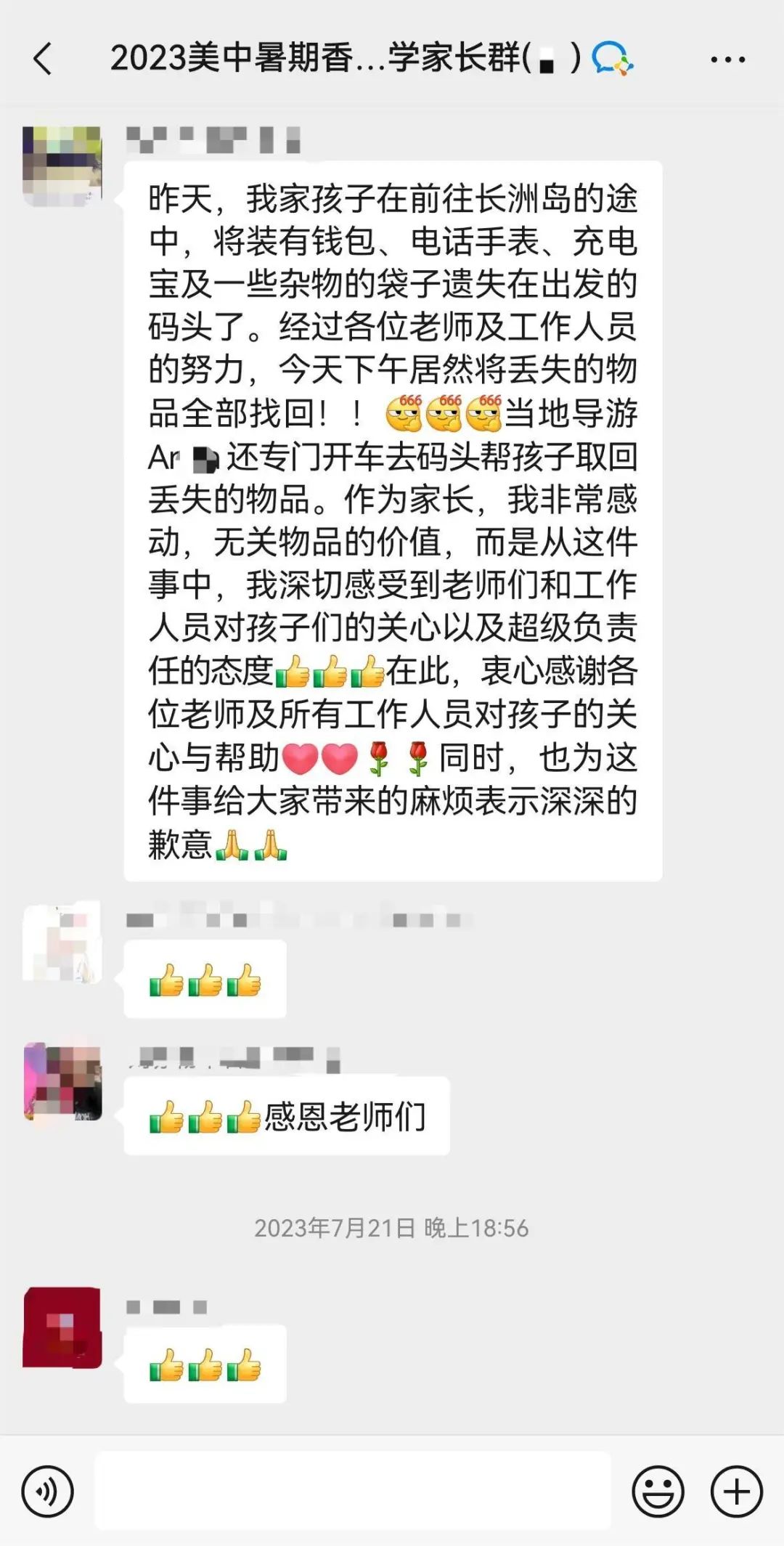Focus the message text field
Viewport: 784px width, 1546px height.
[x=353, y=1491]
